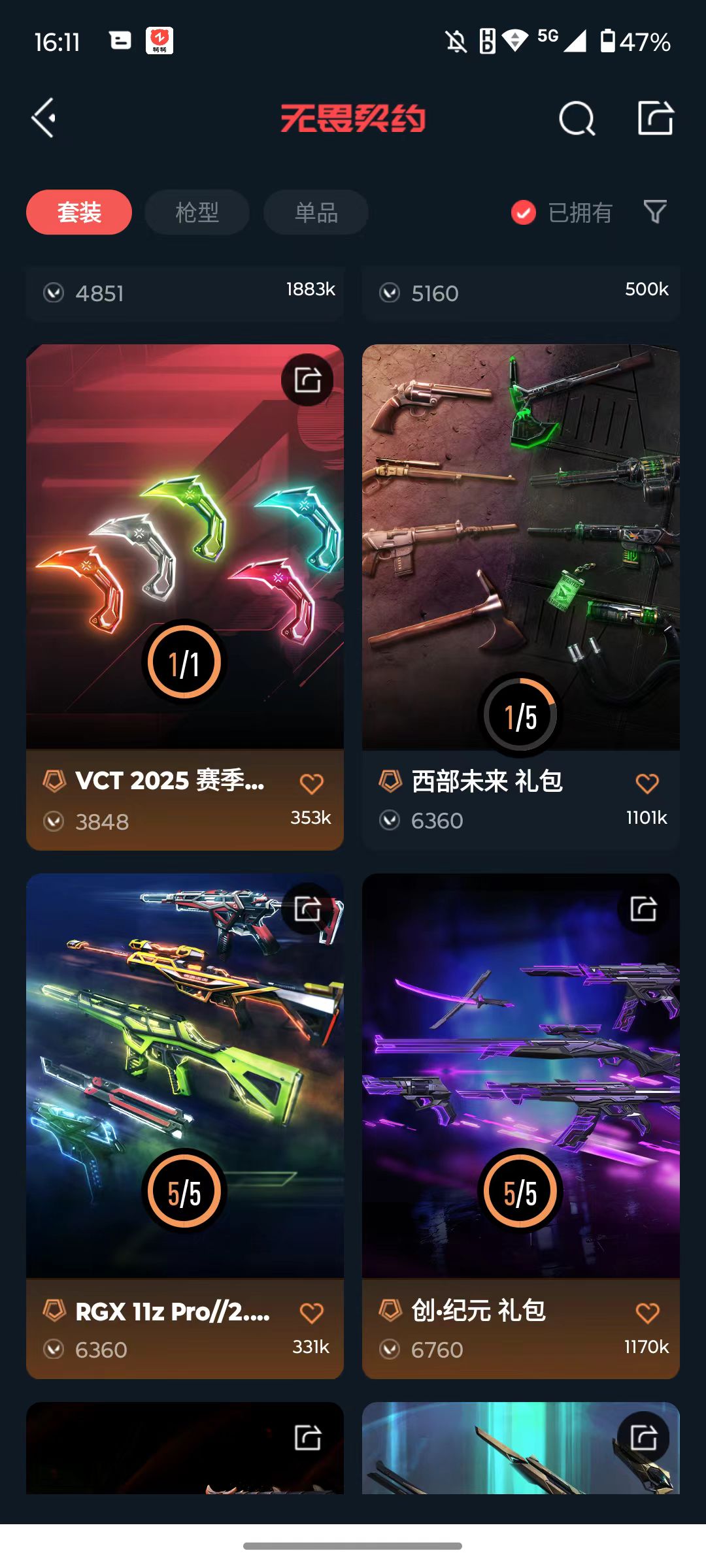Switch to the 单品 tab
This screenshot has width=706, height=1568.
tap(316, 212)
